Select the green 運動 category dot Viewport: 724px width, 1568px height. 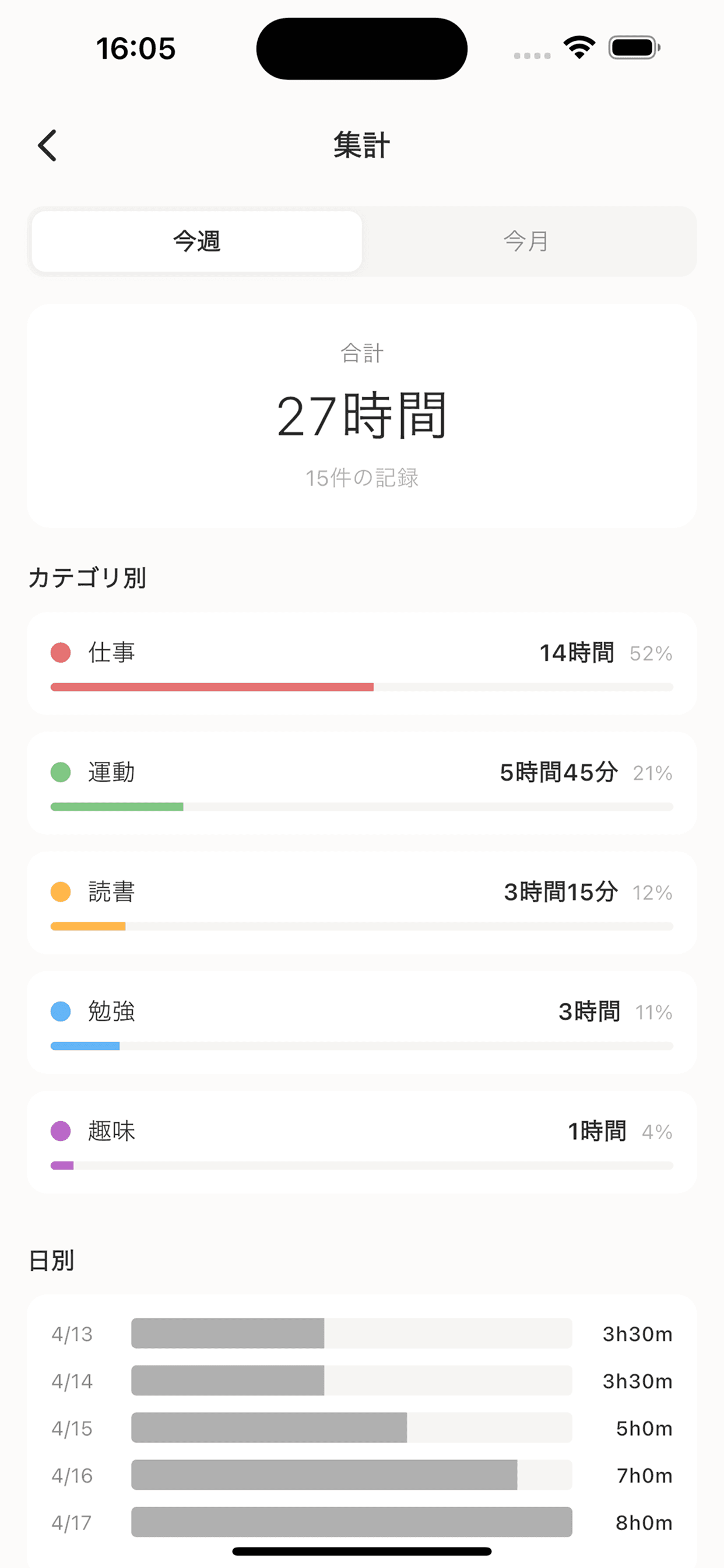tap(60, 772)
